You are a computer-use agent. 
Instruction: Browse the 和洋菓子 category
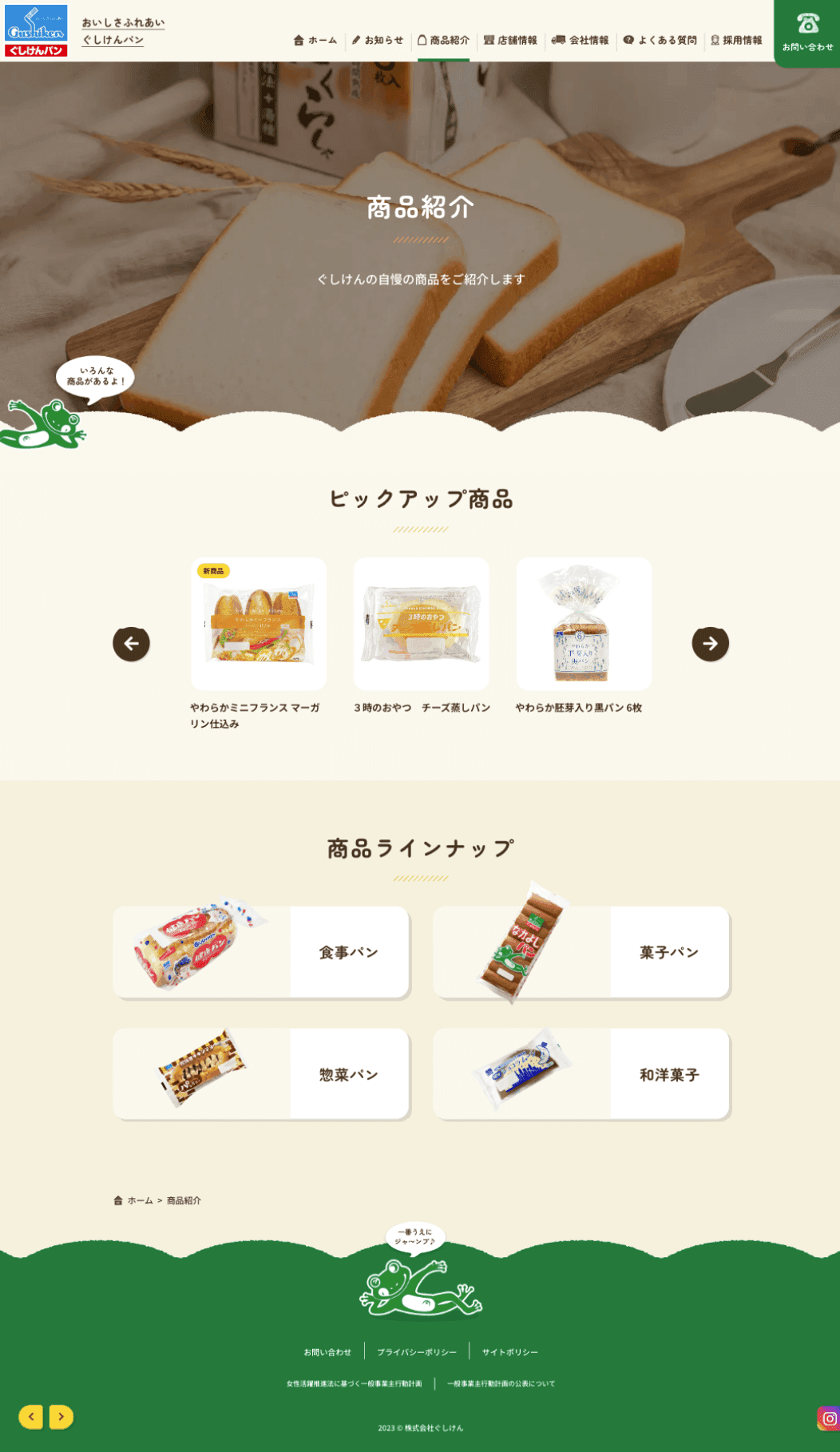point(581,1074)
